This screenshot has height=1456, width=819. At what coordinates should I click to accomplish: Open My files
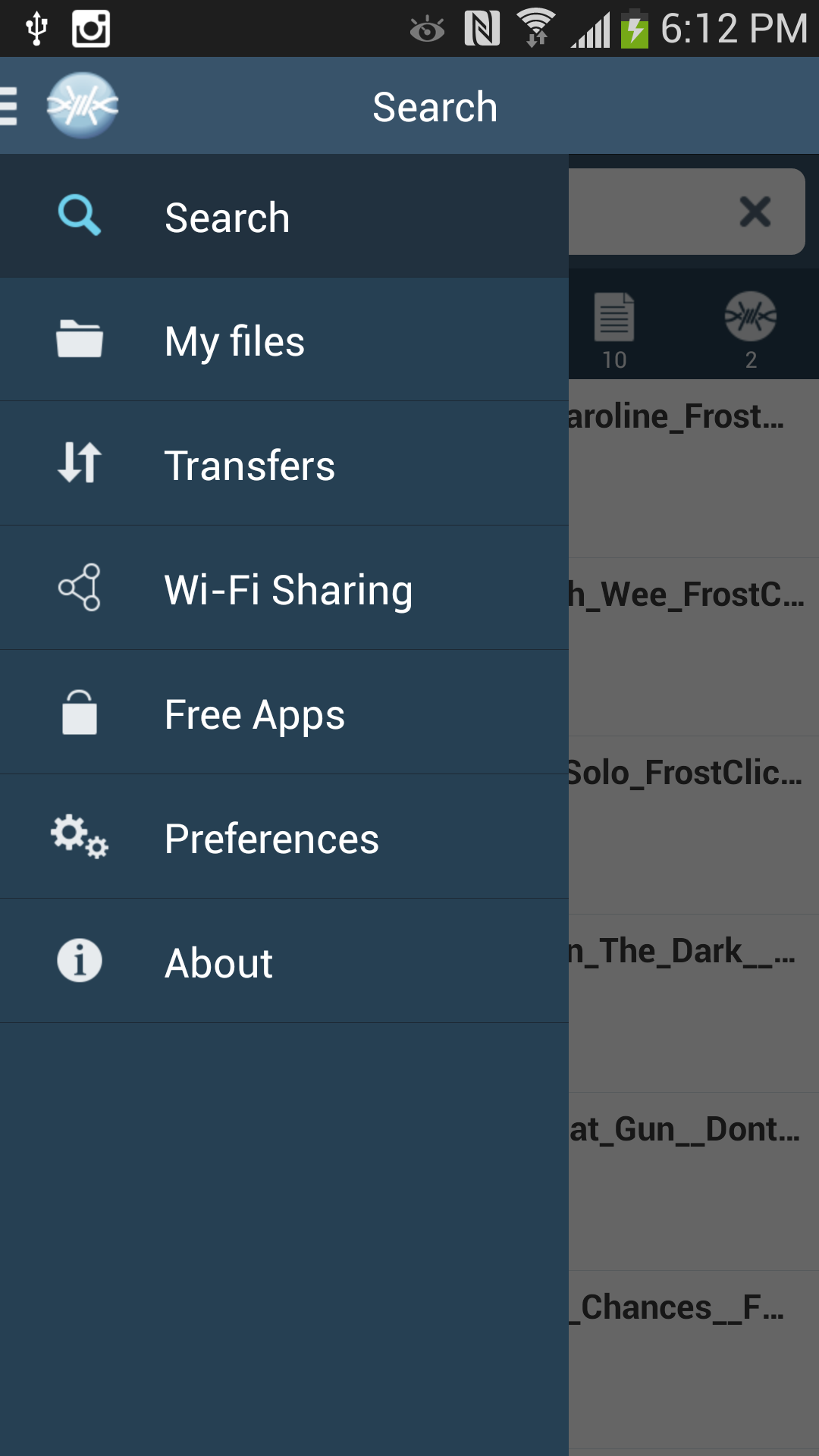(x=284, y=340)
